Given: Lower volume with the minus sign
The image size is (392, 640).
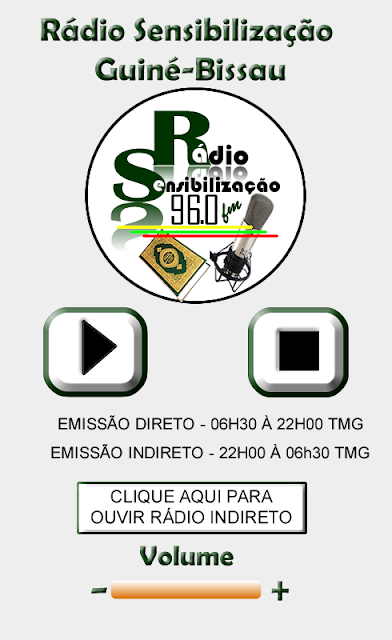Looking at the screenshot, I should tap(99, 590).
